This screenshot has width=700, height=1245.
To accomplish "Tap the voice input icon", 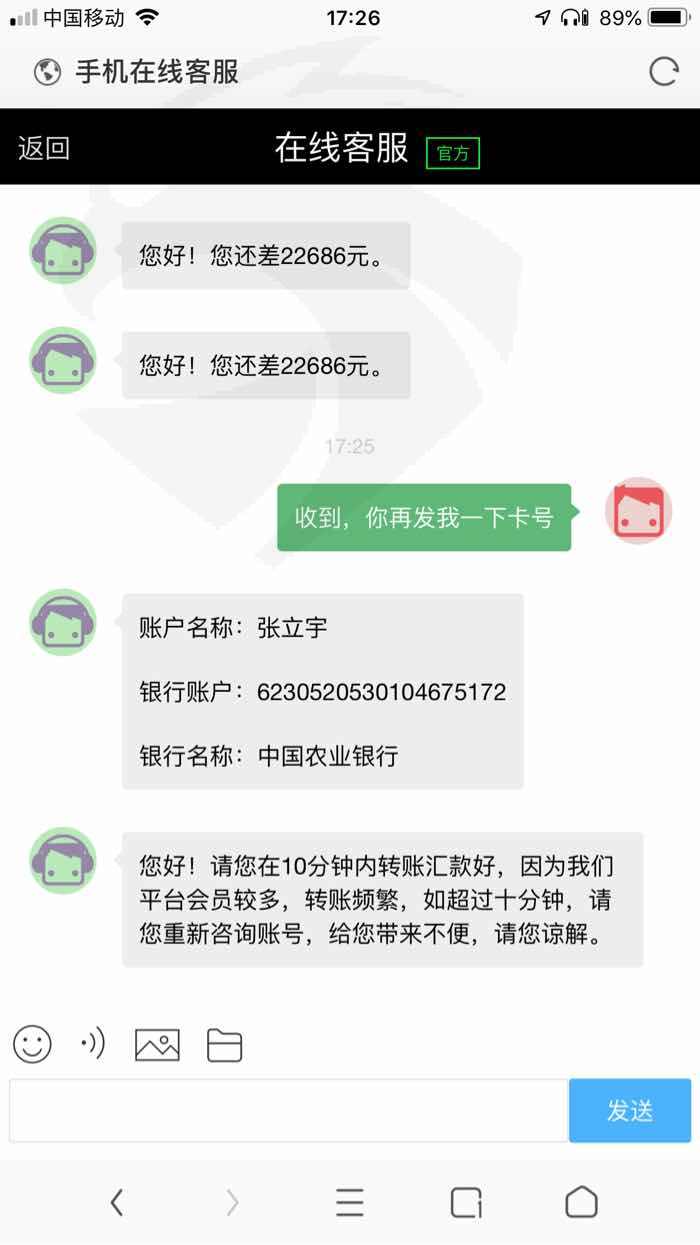I will 93,1044.
